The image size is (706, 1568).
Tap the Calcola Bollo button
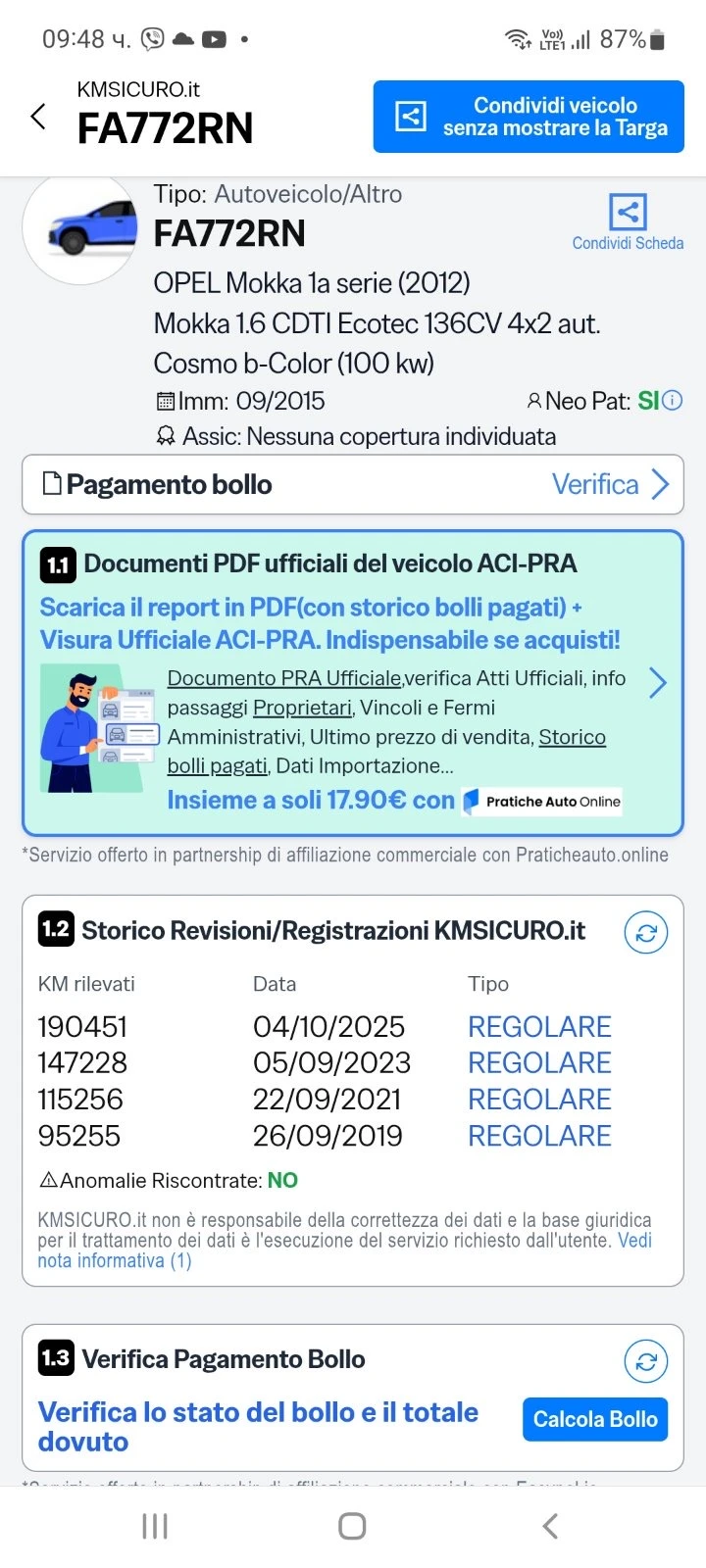[x=594, y=1419]
